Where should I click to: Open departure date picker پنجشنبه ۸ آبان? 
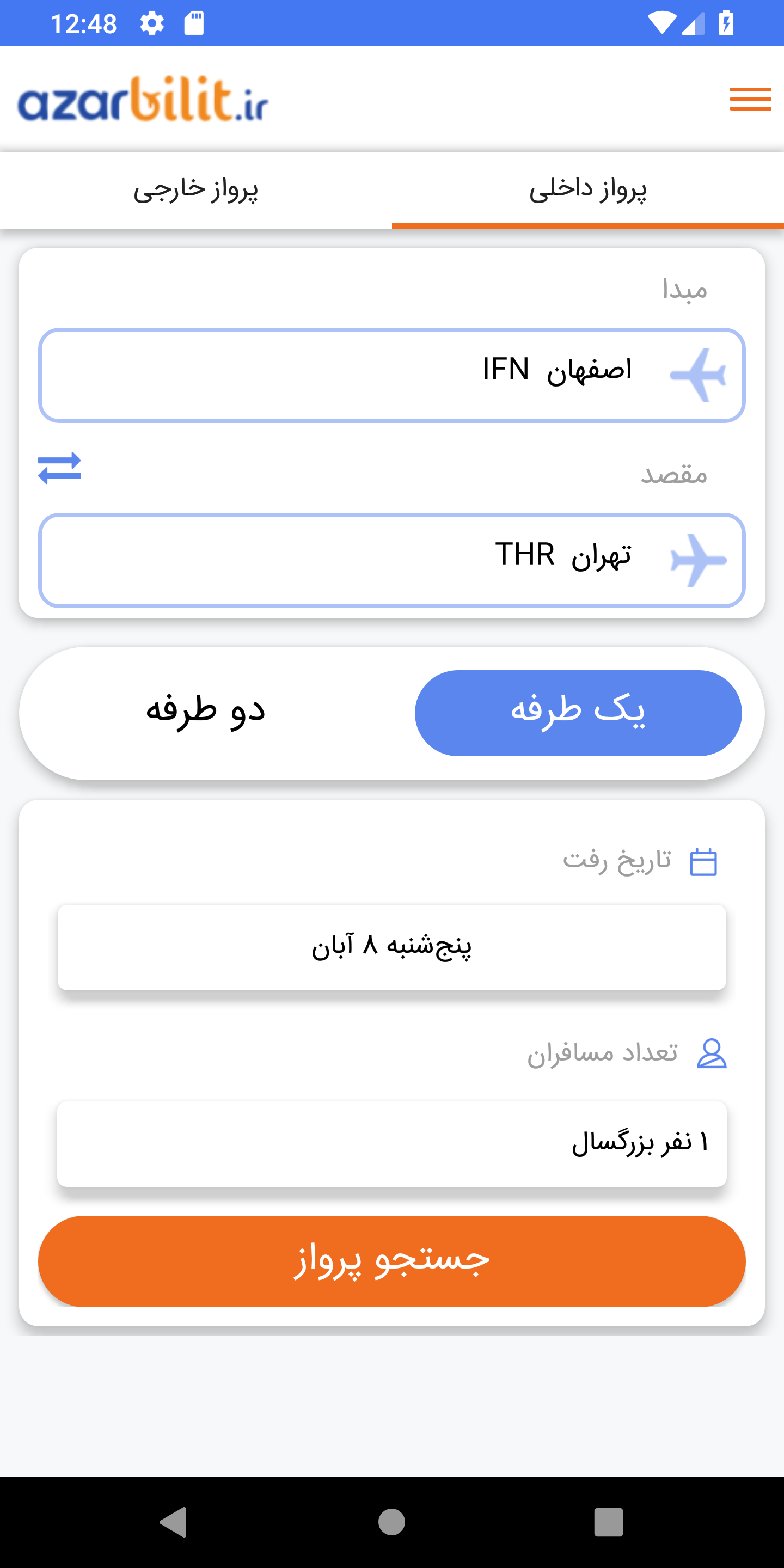(392, 947)
